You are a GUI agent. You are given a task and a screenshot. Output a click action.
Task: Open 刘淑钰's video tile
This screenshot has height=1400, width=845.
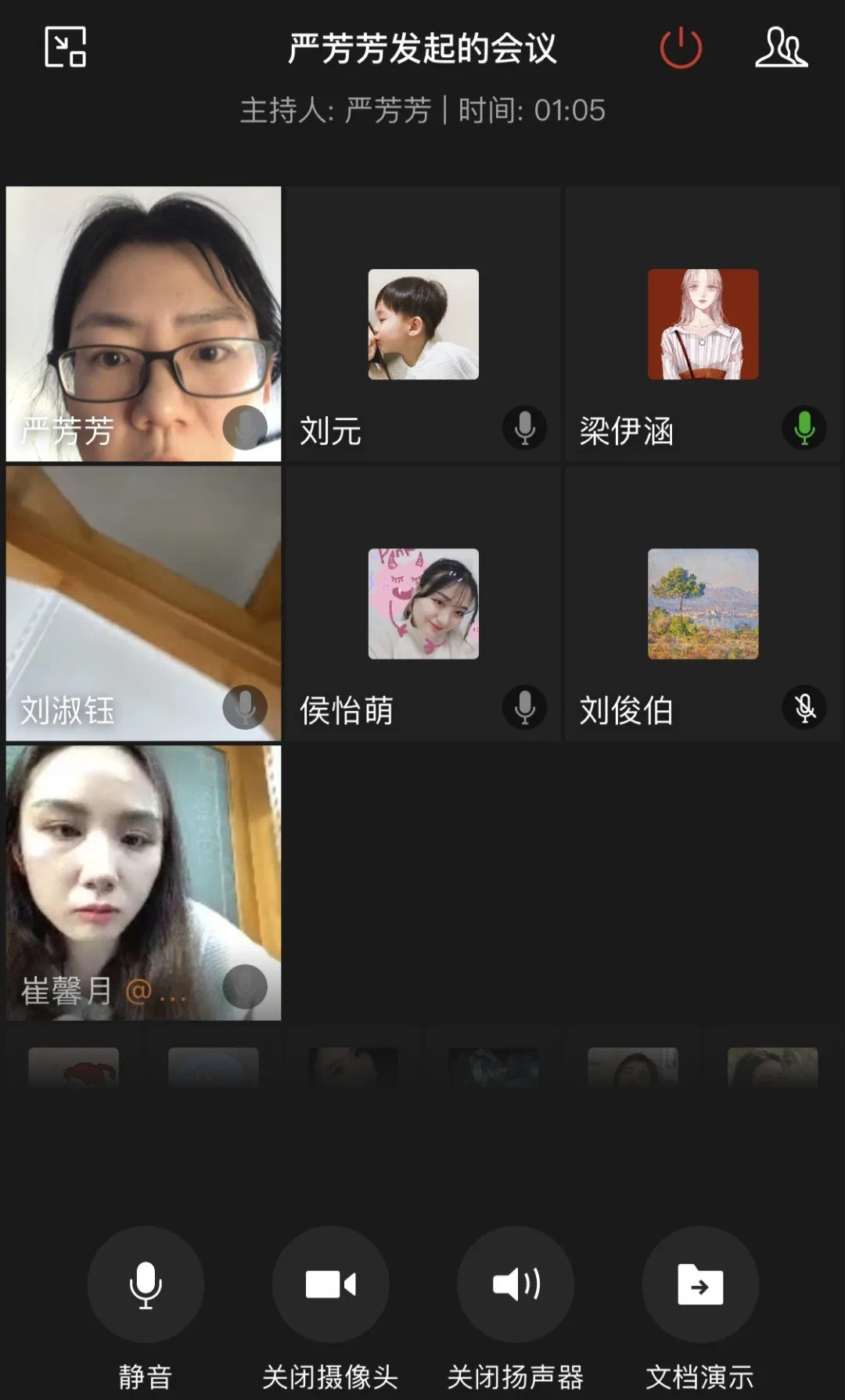click(x=144, y=603)
